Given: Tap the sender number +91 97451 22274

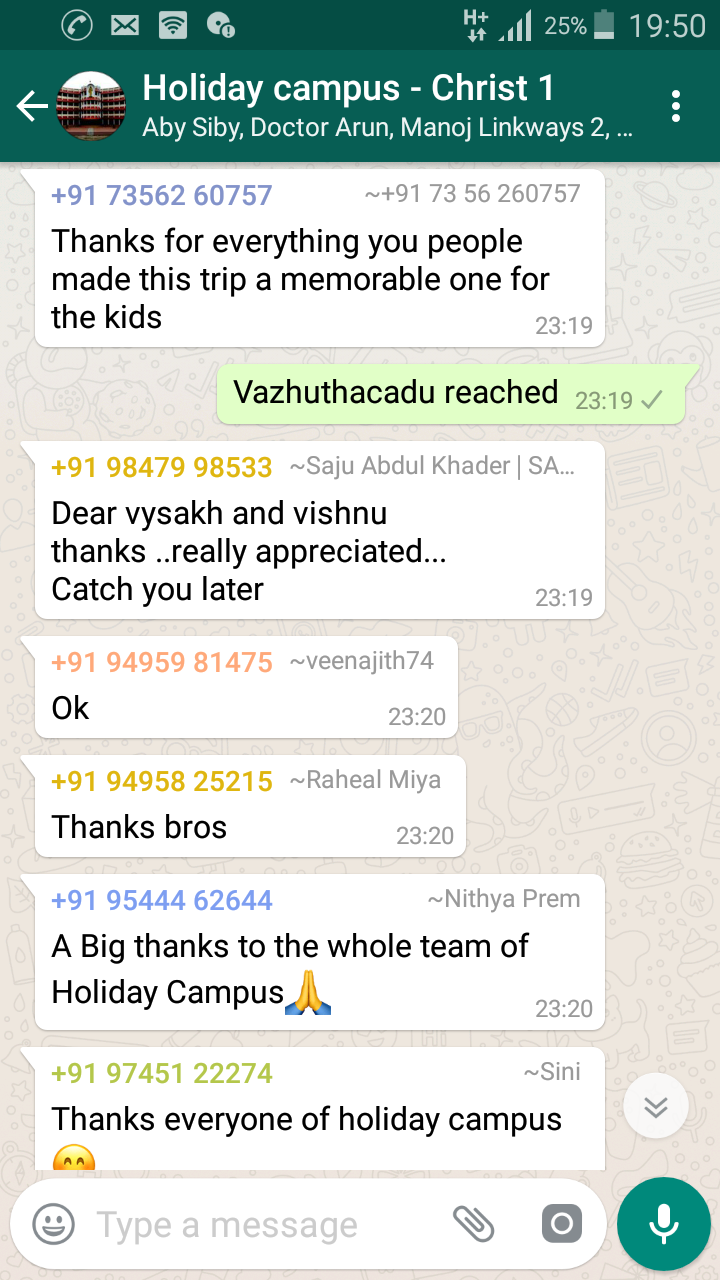Looking at the screenshot, I should pyautogui.click(x=161, y=1073).
